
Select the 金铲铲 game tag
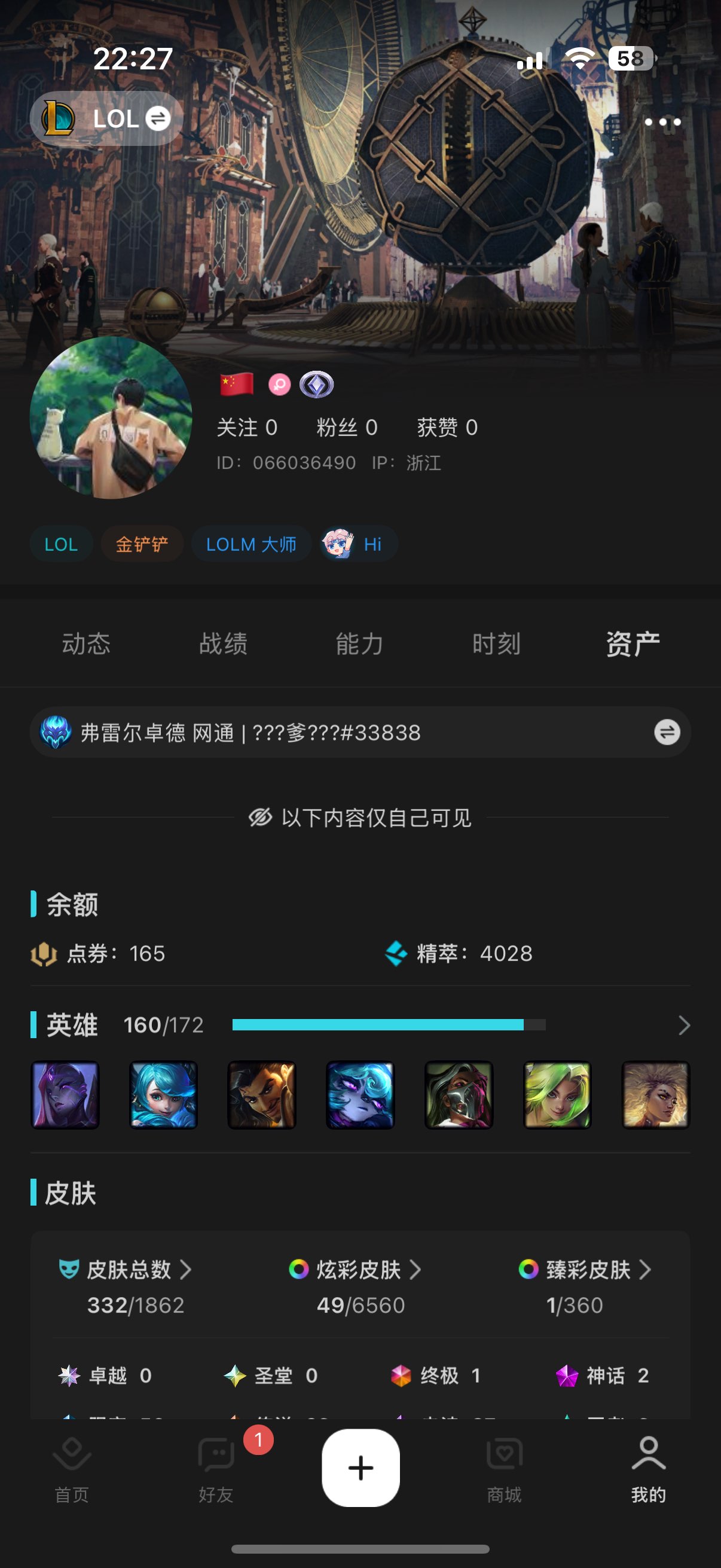(x=141, y=544)
